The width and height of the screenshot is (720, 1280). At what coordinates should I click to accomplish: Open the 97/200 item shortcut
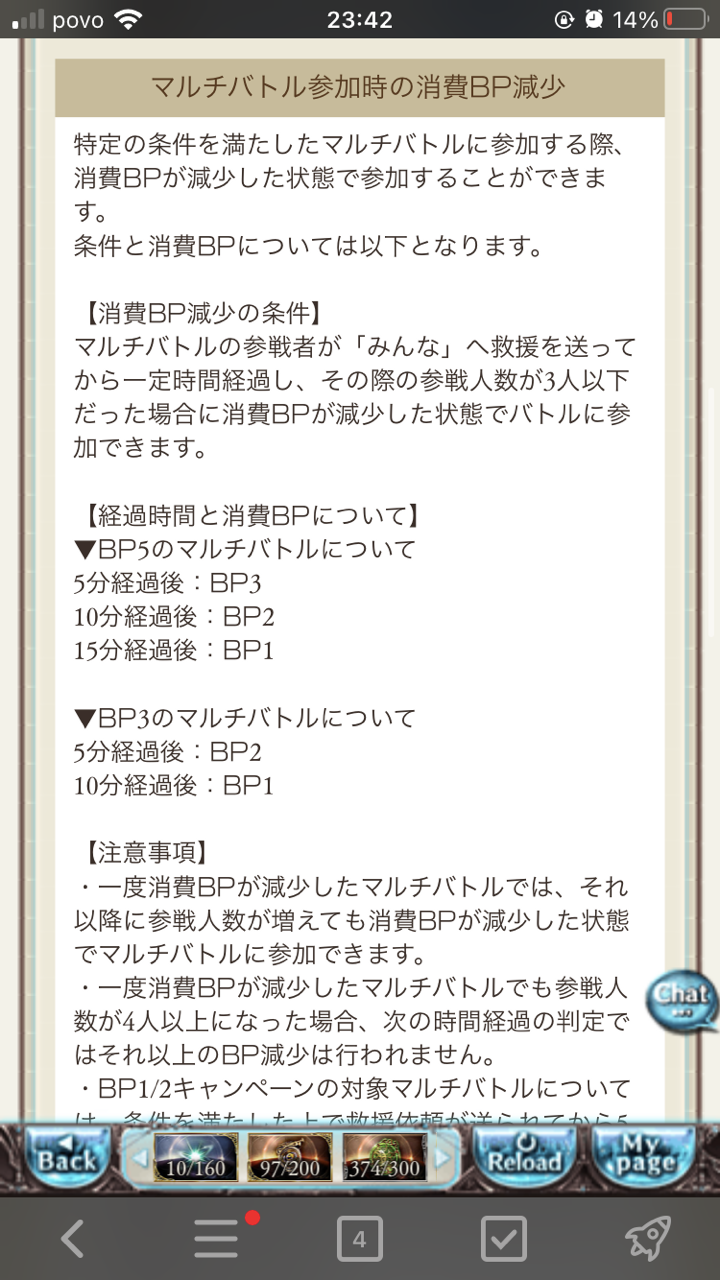coord(290,1158)
